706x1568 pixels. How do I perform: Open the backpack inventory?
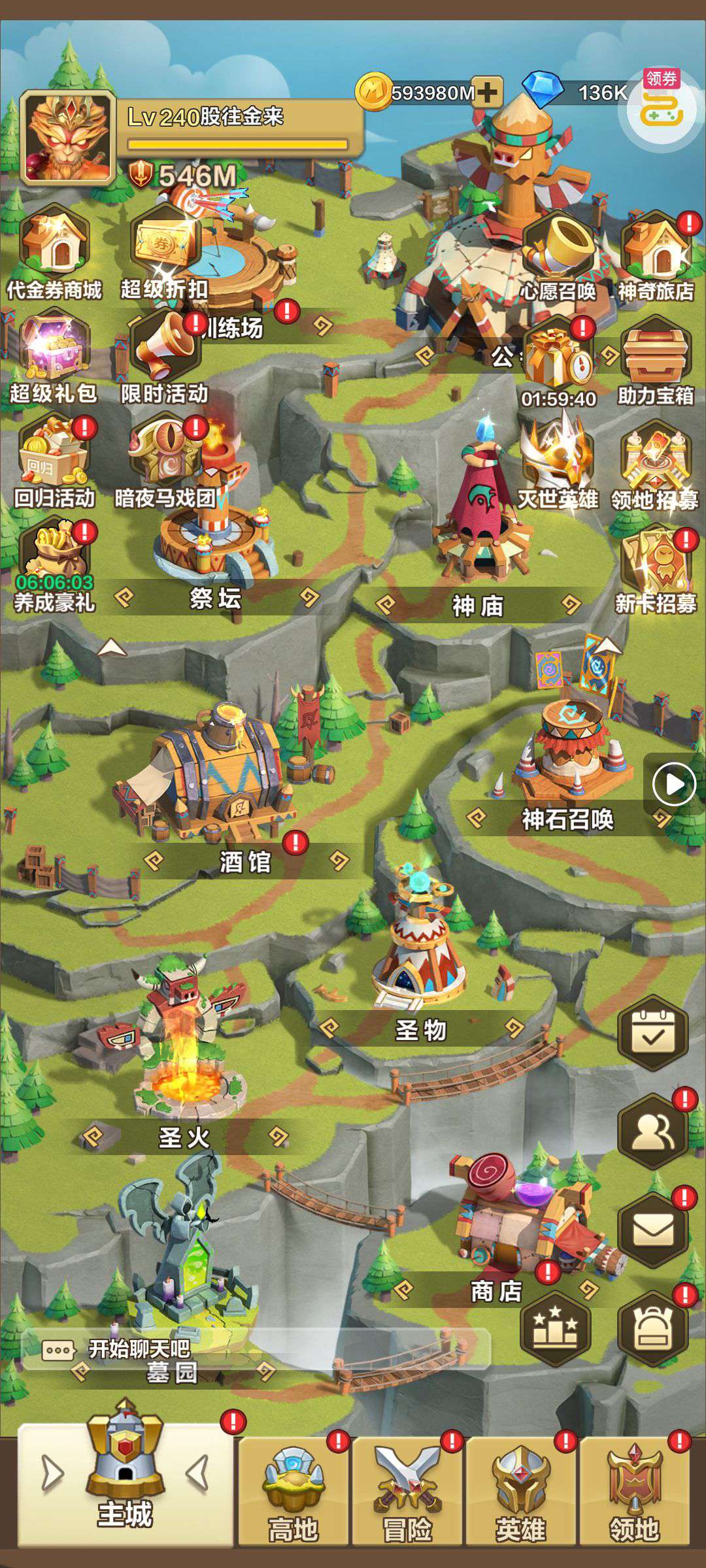(x=653, y=1330)
